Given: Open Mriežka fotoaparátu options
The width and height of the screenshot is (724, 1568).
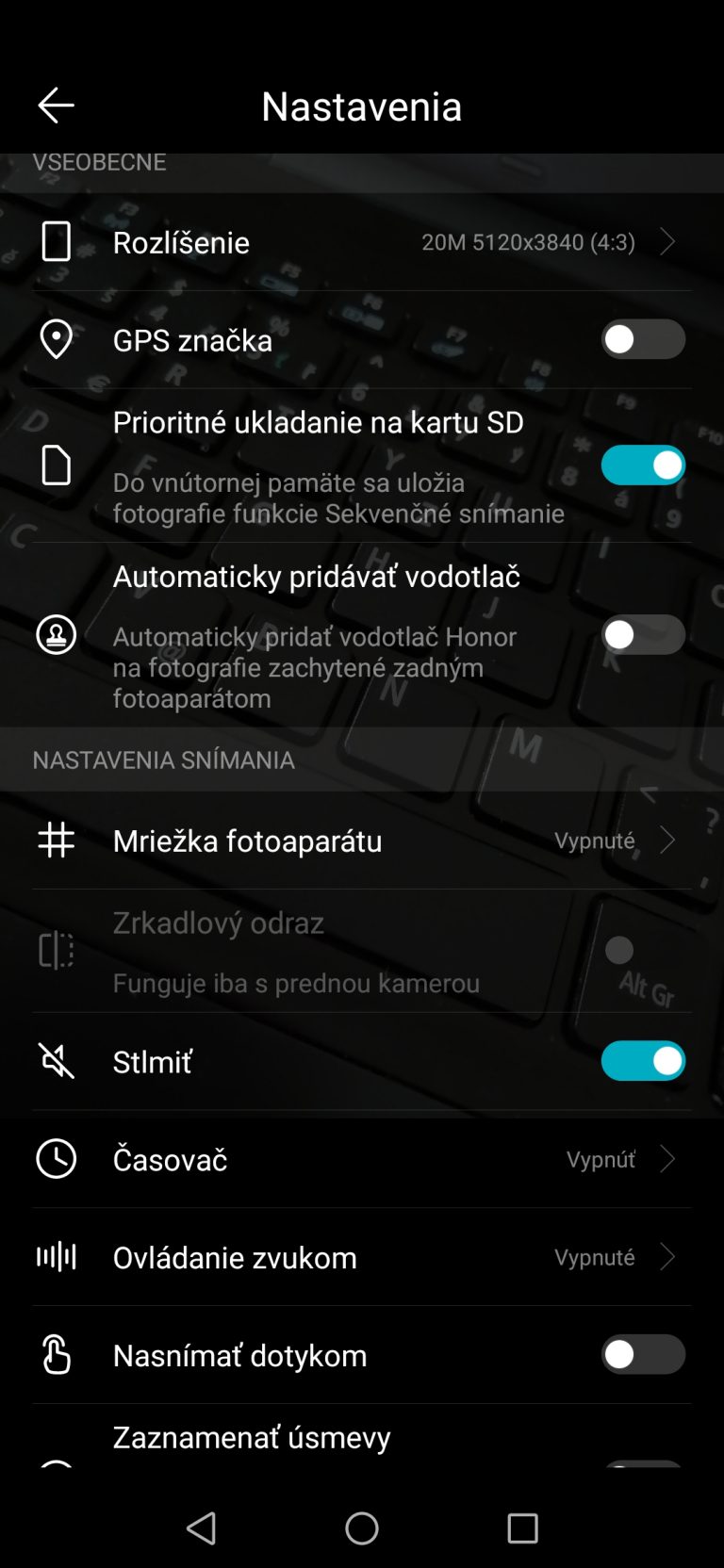Looking at the screenshot, I should click(362, 841).
